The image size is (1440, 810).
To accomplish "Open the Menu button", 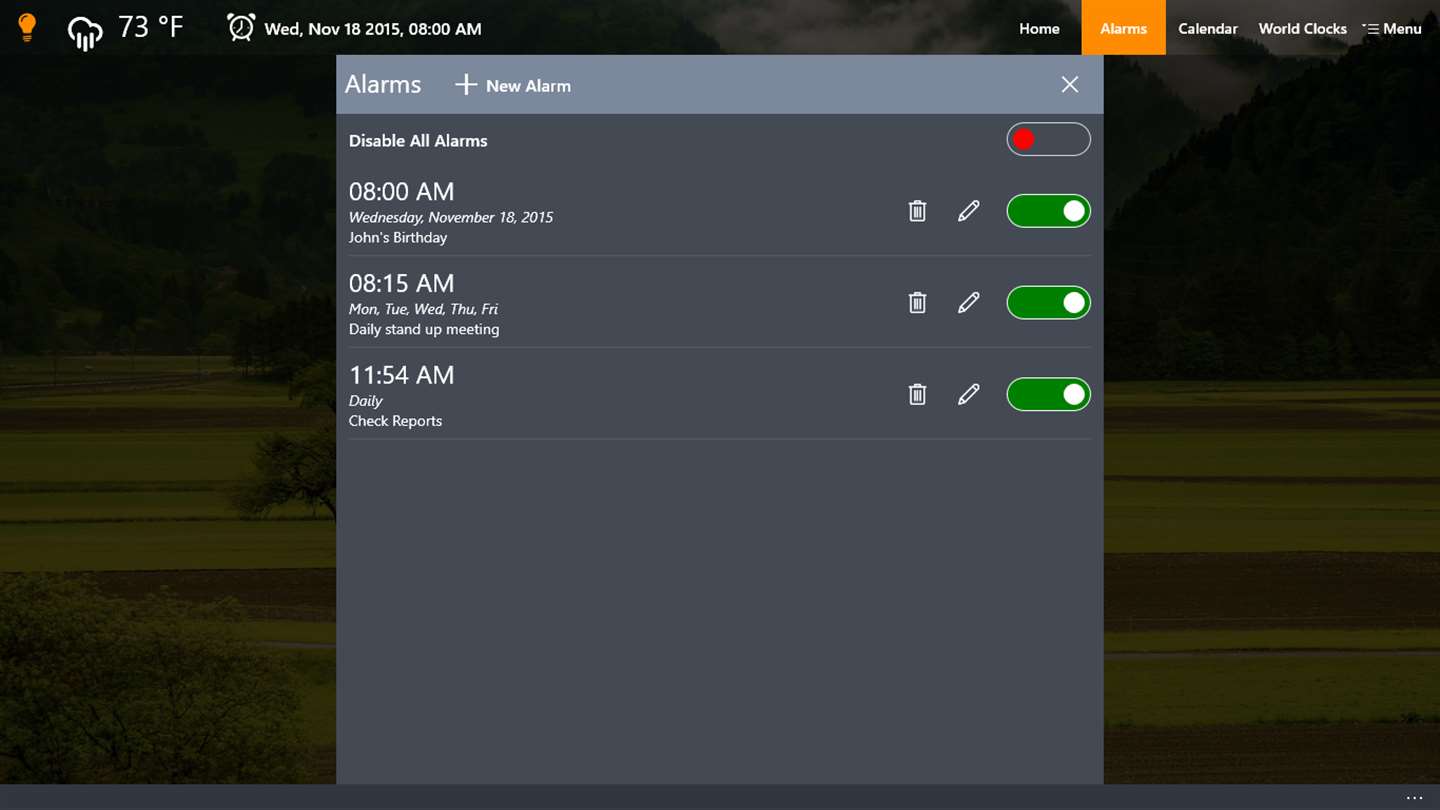I will coord(1392,28).
